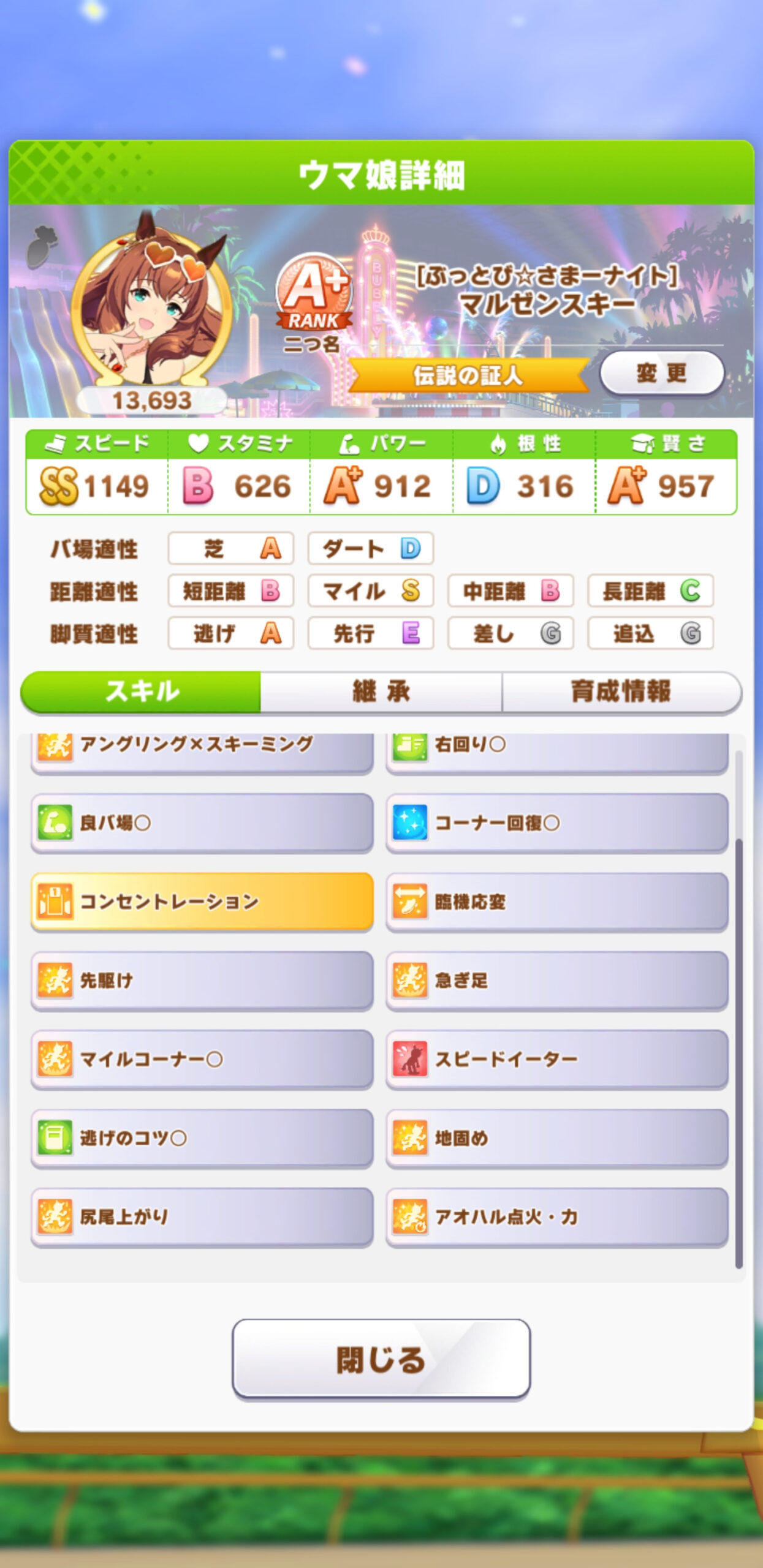Switch to the 育成情報 tab
The height and width of the screenshot is (1568, 763).
pos(620,692)
